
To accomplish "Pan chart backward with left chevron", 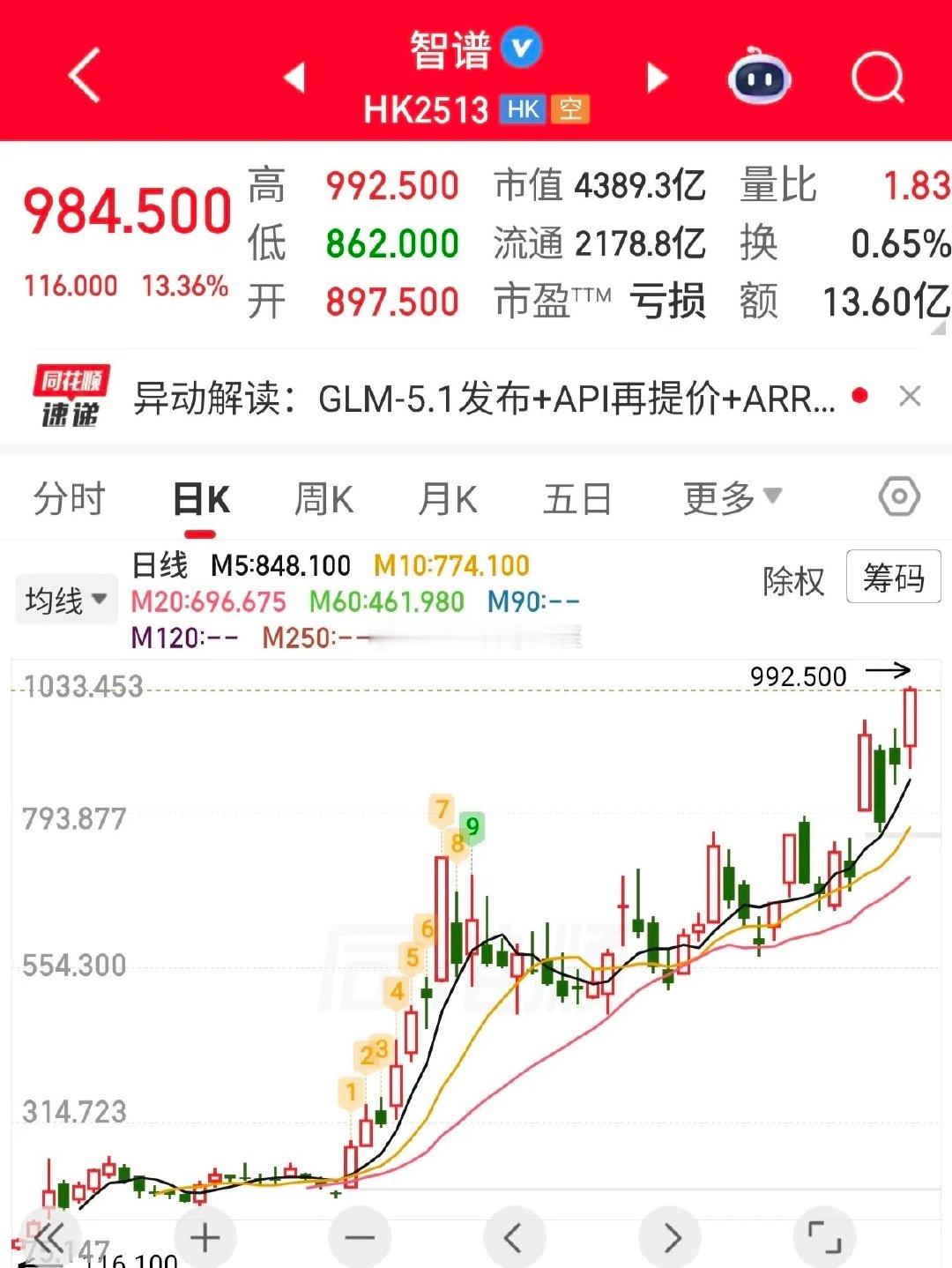I will 515,1237.
